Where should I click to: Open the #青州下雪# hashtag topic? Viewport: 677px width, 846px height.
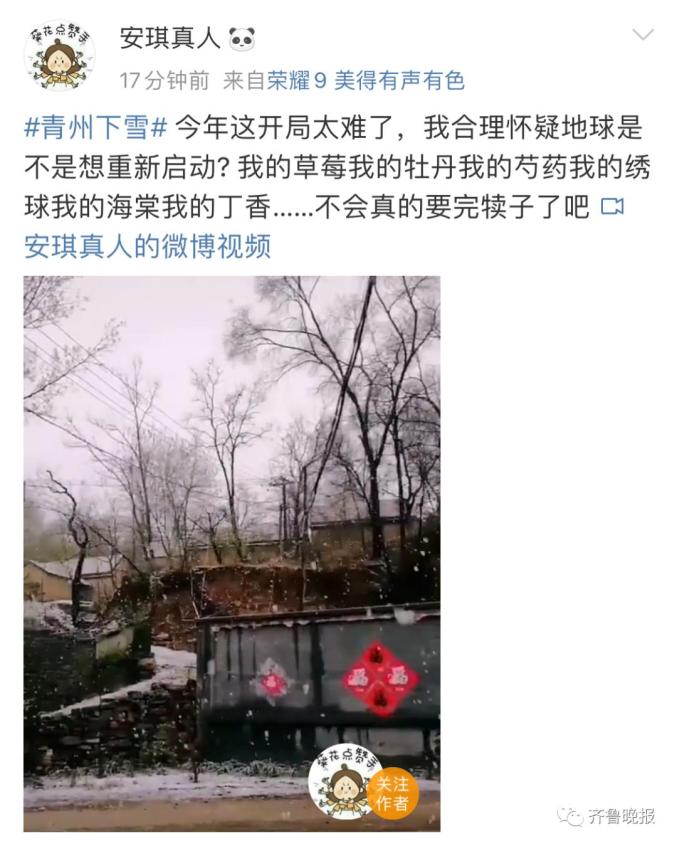pyautogui.click(x=97, y=129)
